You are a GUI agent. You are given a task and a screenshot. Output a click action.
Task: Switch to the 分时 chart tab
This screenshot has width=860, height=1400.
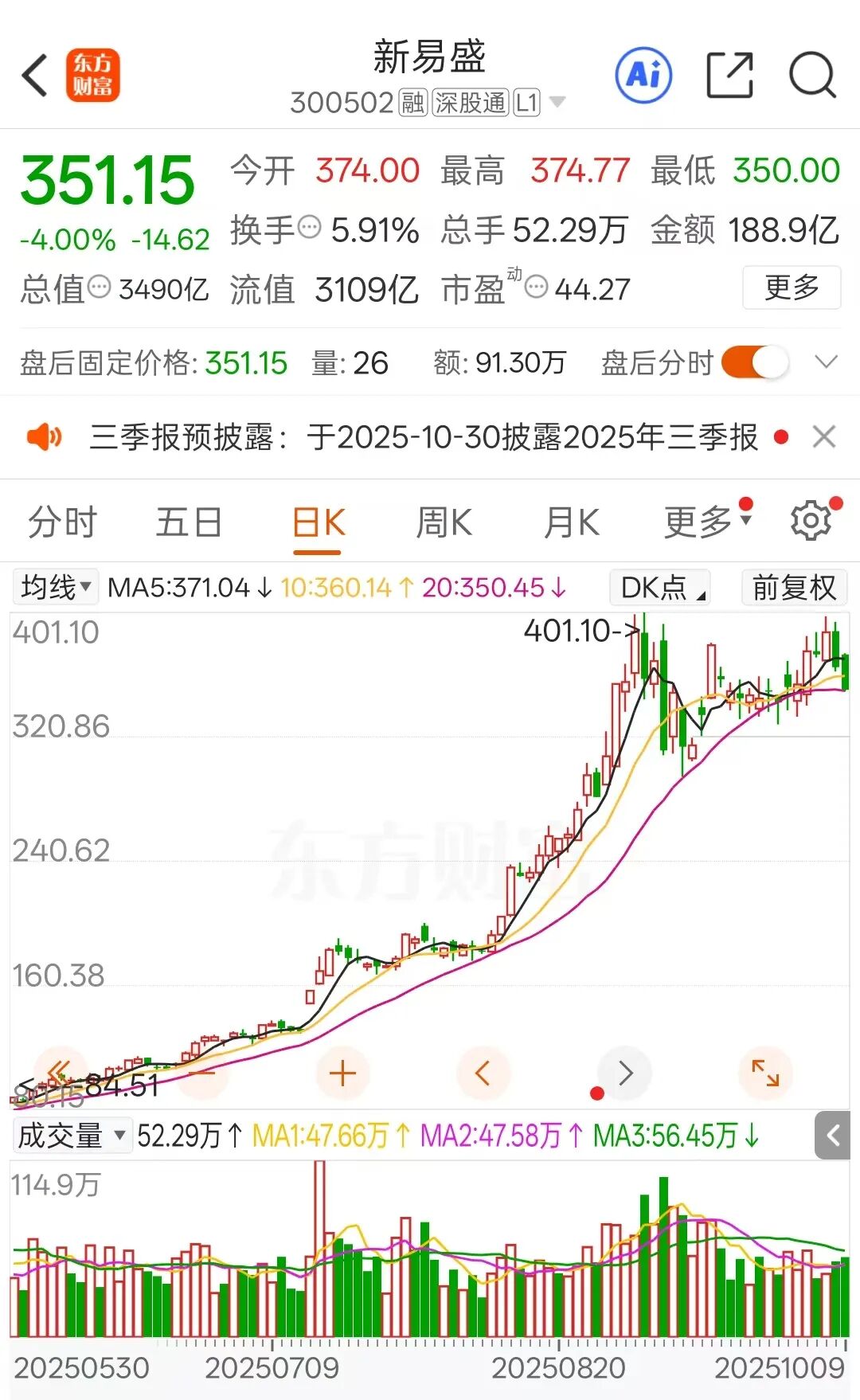coord(62,523)
